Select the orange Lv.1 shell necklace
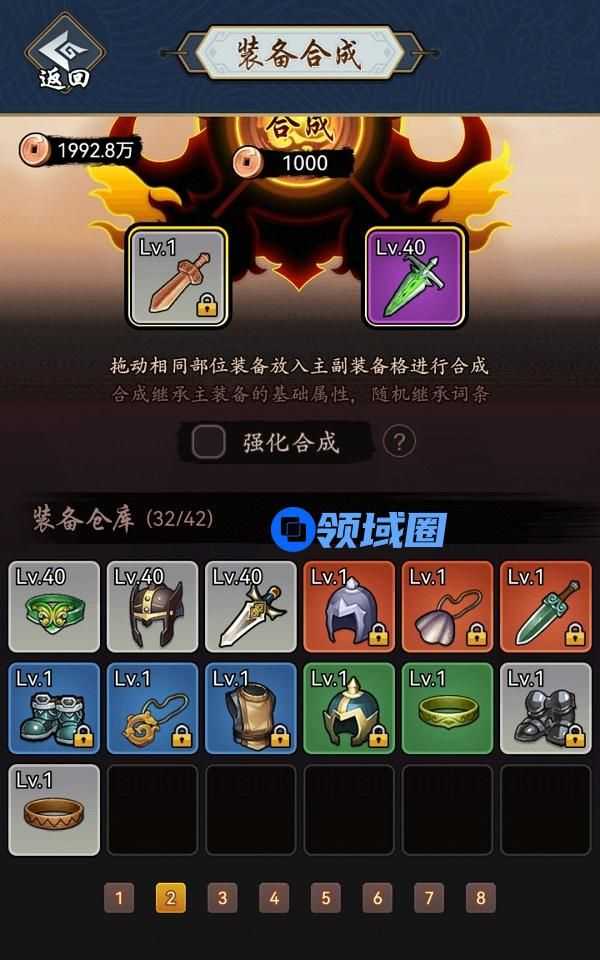Image resolution: width=600 pixels, height=960 pixels. coord(447,607)
